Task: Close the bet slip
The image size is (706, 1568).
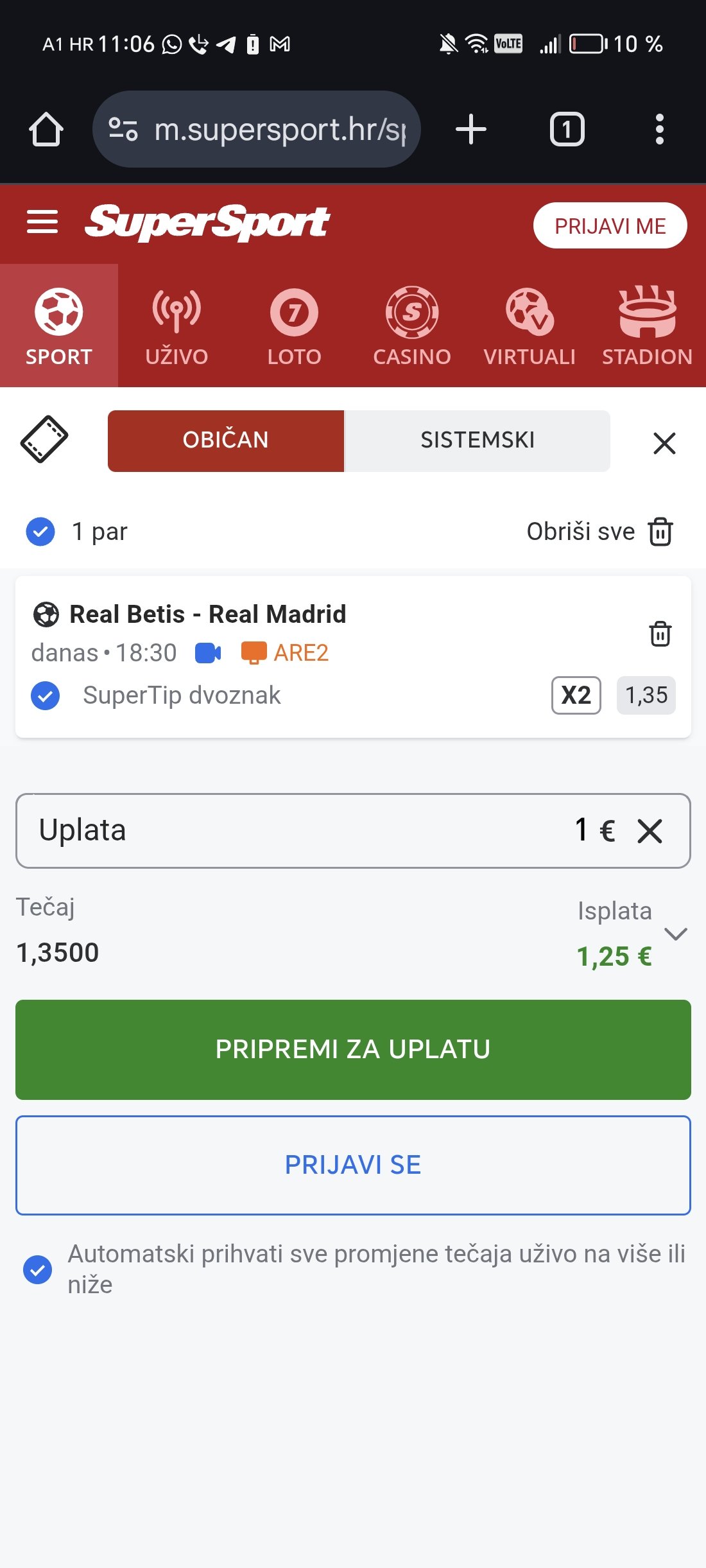Action: (664, 443)
